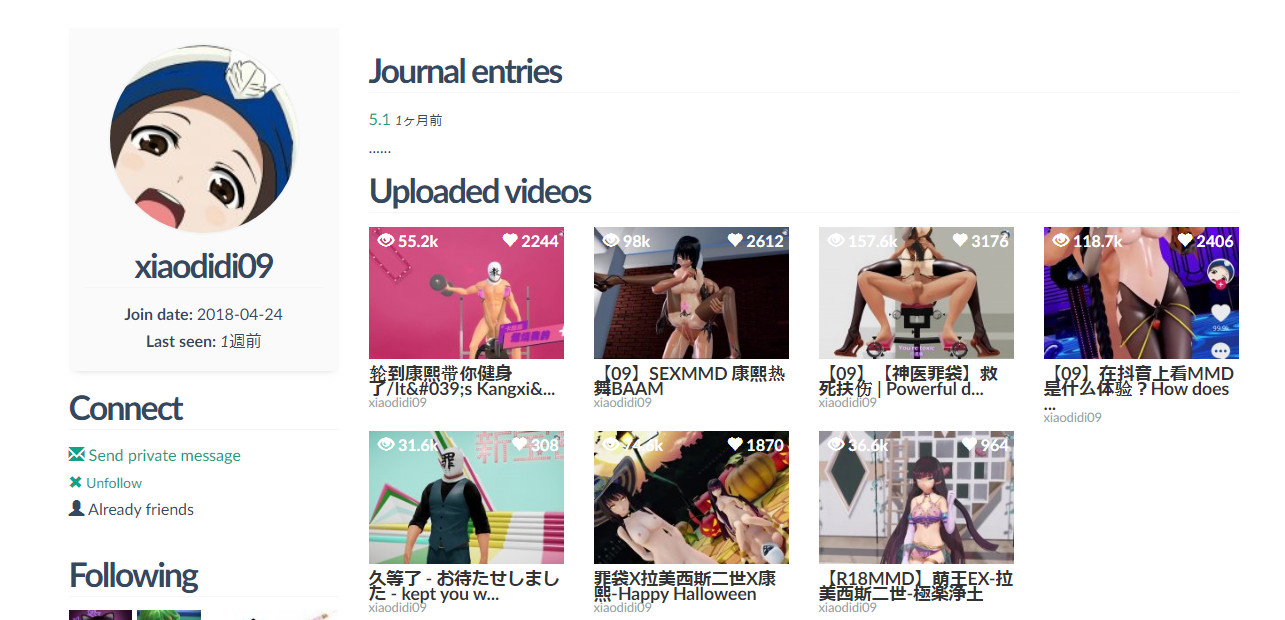1285x620 pixels.
Task: Tap the xiaodidi09 profile avatar
Action: [204, 139]
